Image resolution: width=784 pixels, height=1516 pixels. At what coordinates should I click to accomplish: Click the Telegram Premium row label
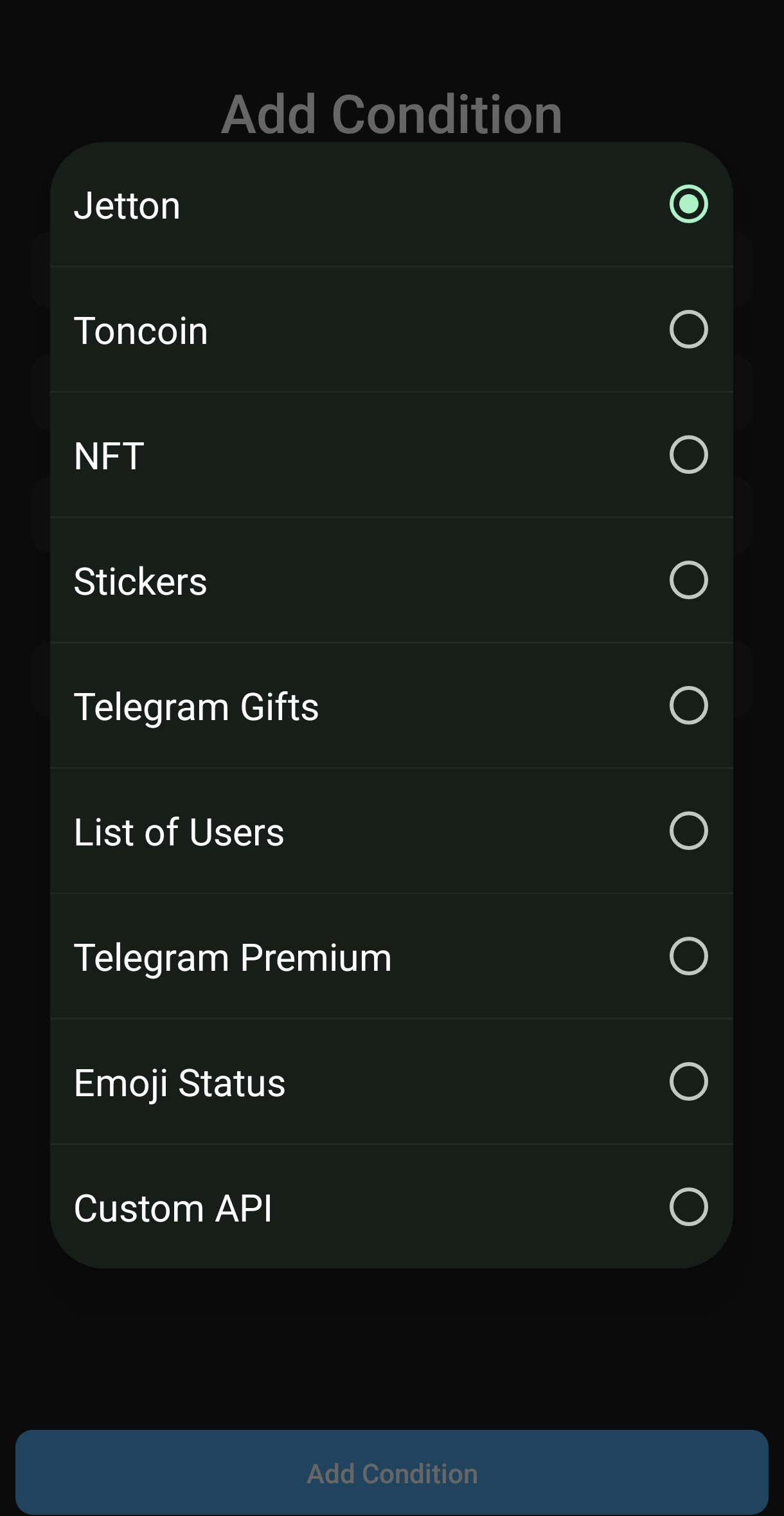tap(232, 956)
